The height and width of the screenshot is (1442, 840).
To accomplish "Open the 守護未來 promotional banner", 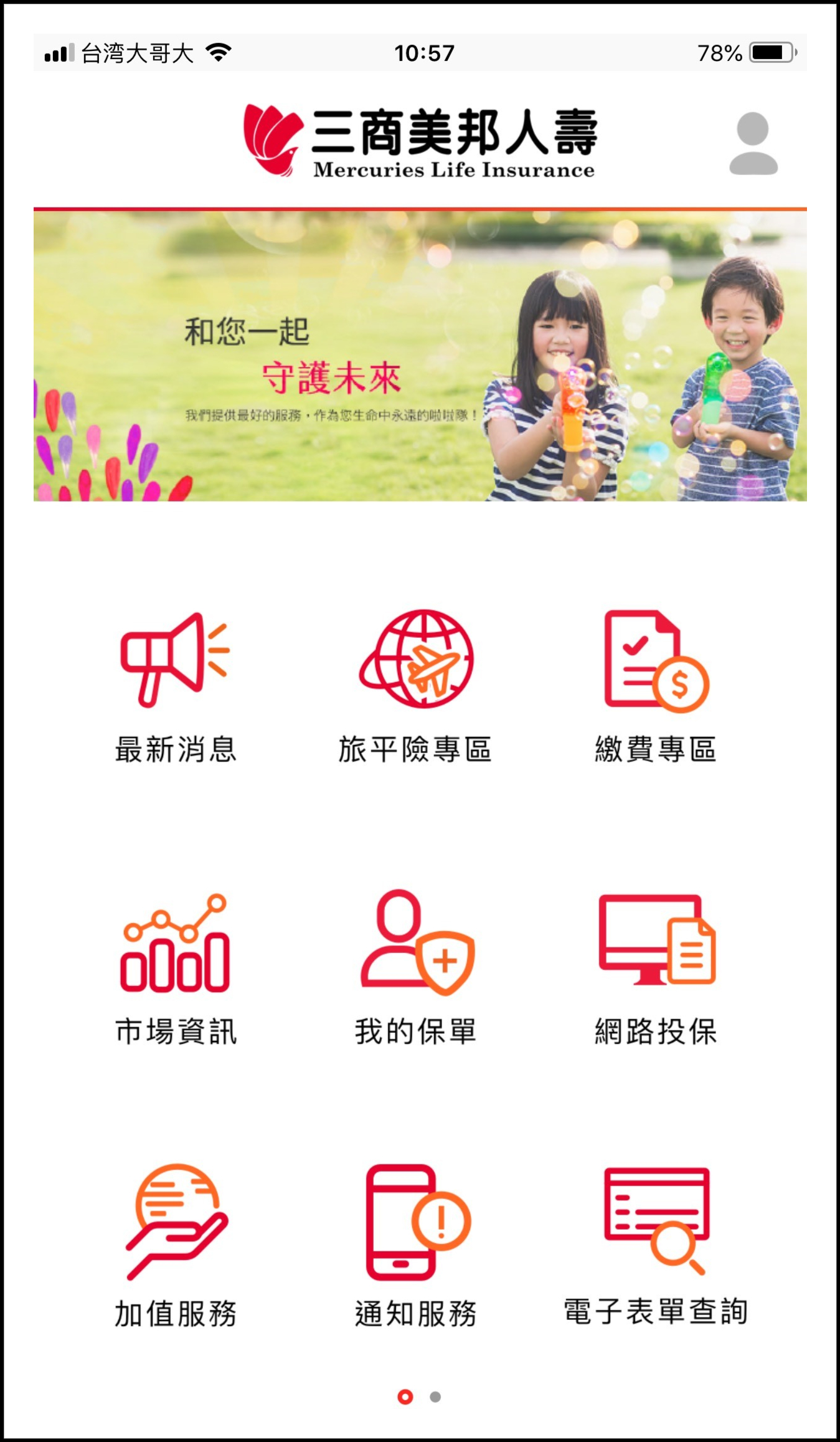I will [420, 356].
